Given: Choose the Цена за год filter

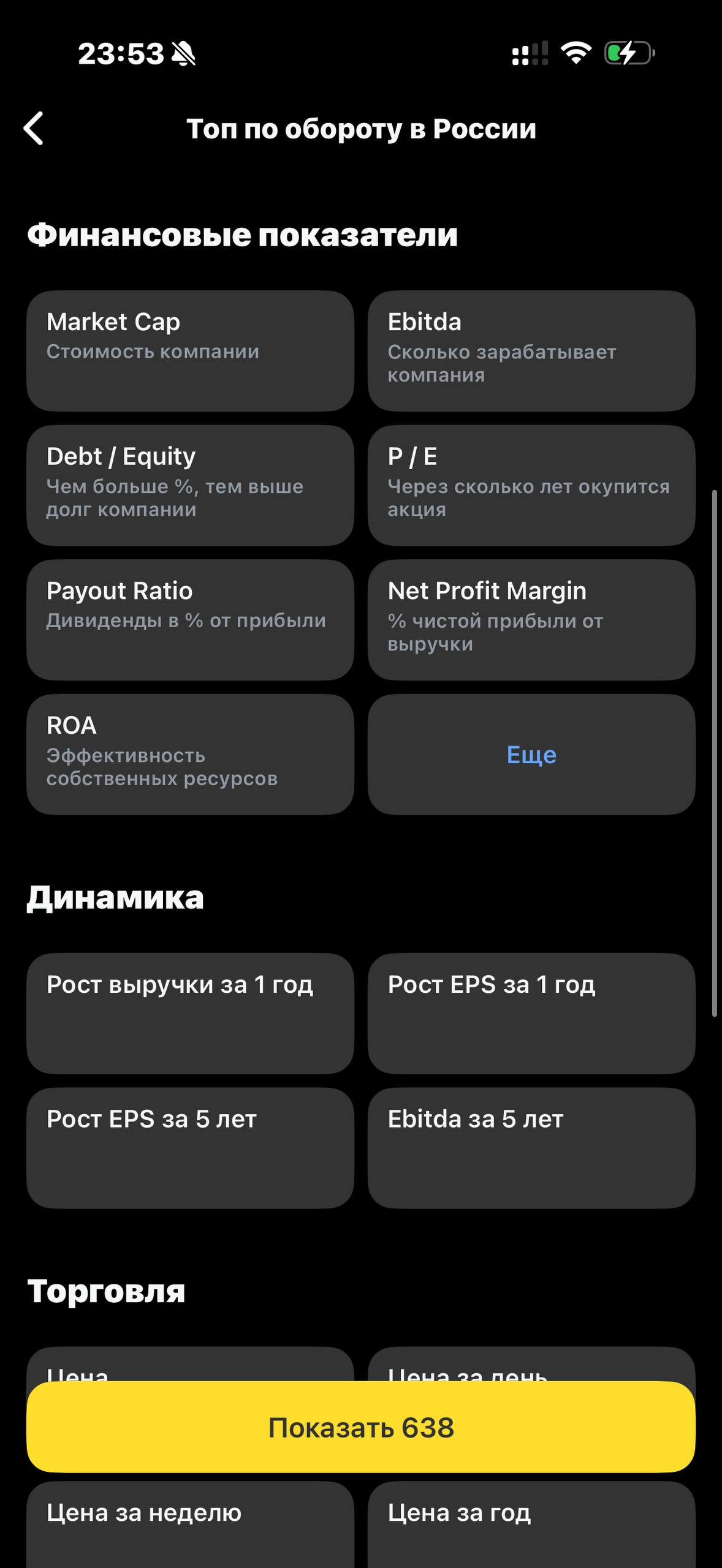Looking at the screenshot, I should (531, 1525).
